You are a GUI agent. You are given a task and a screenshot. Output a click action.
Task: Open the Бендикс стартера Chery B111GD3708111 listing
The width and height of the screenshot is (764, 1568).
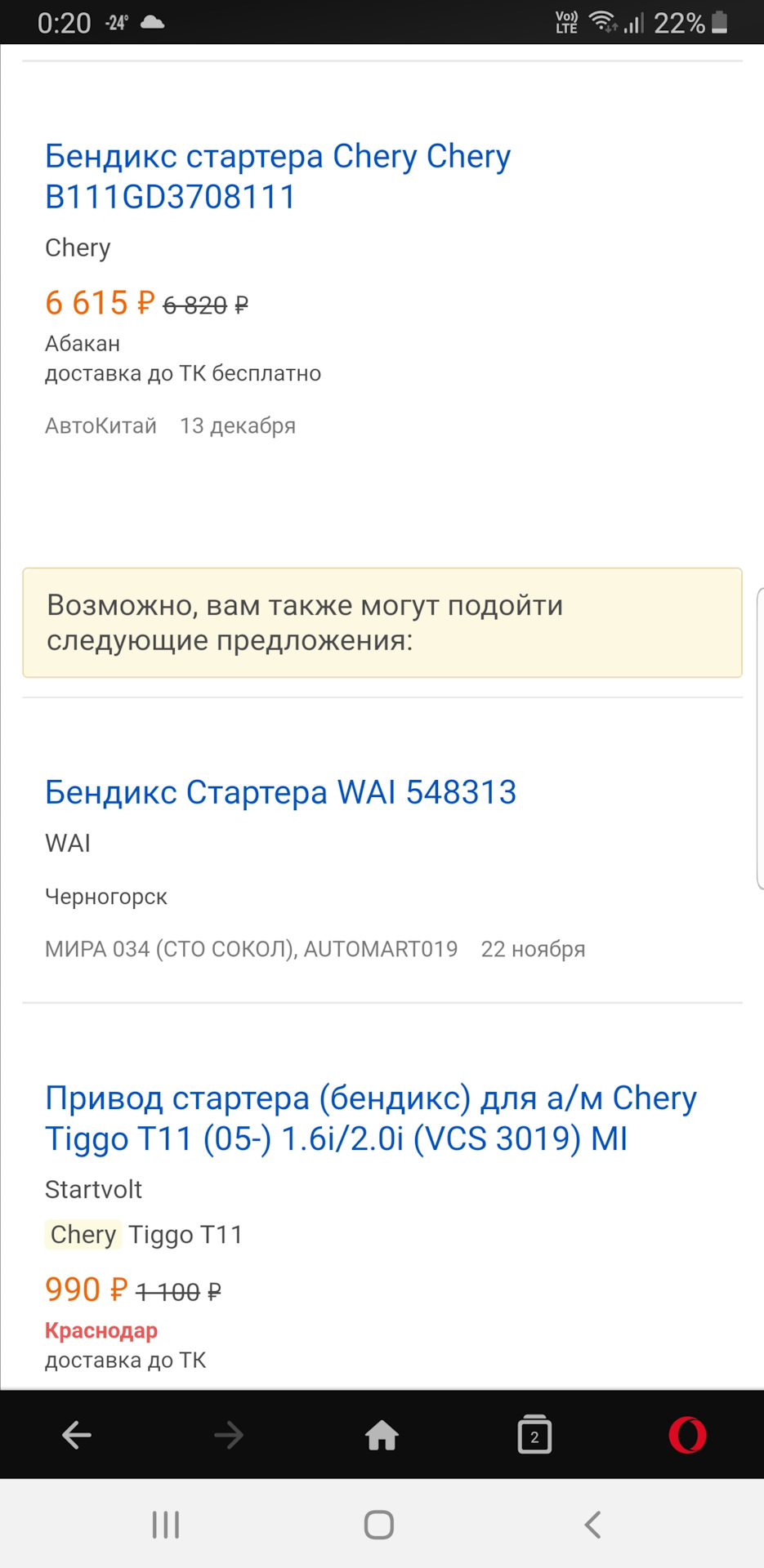(x=278, y=176)
